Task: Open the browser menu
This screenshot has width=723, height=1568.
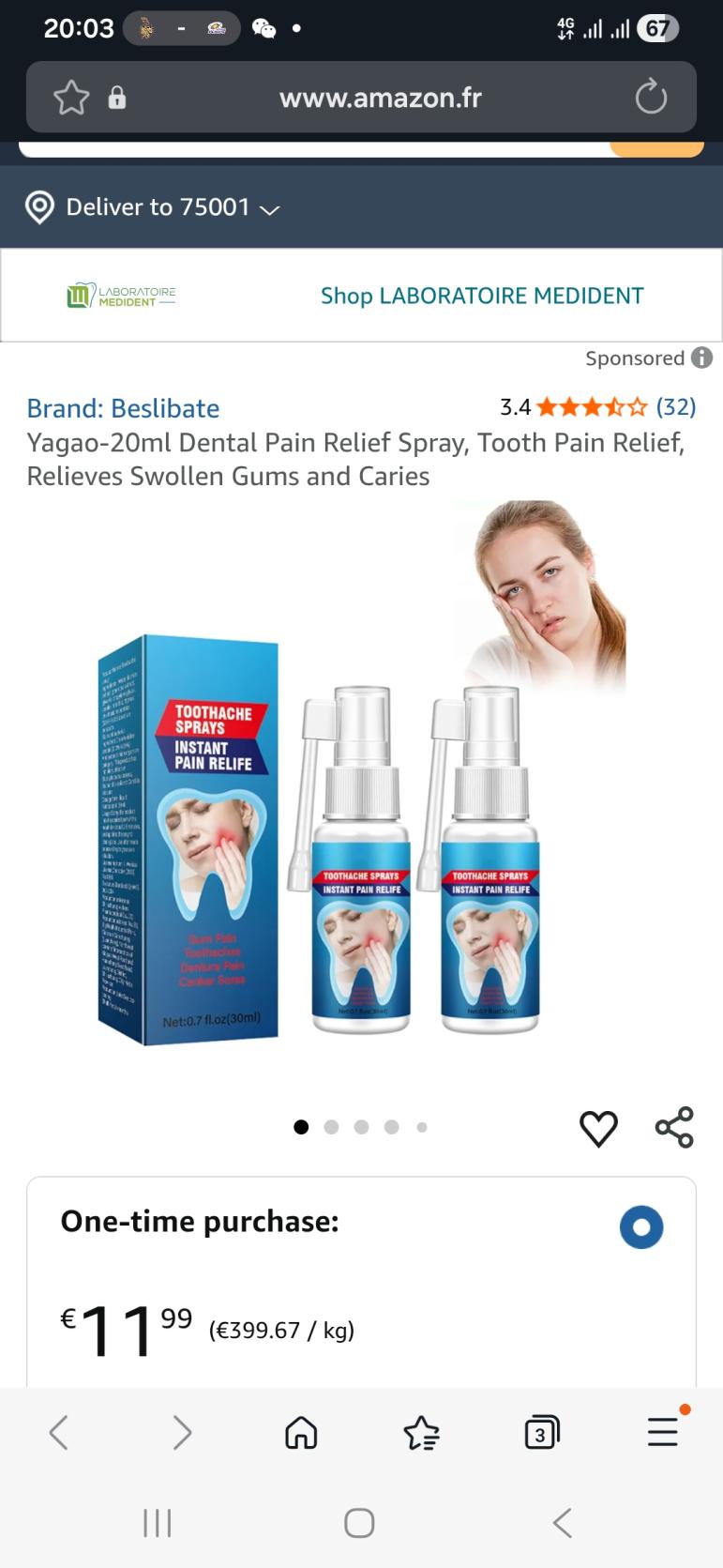Action: point(663,1433)
